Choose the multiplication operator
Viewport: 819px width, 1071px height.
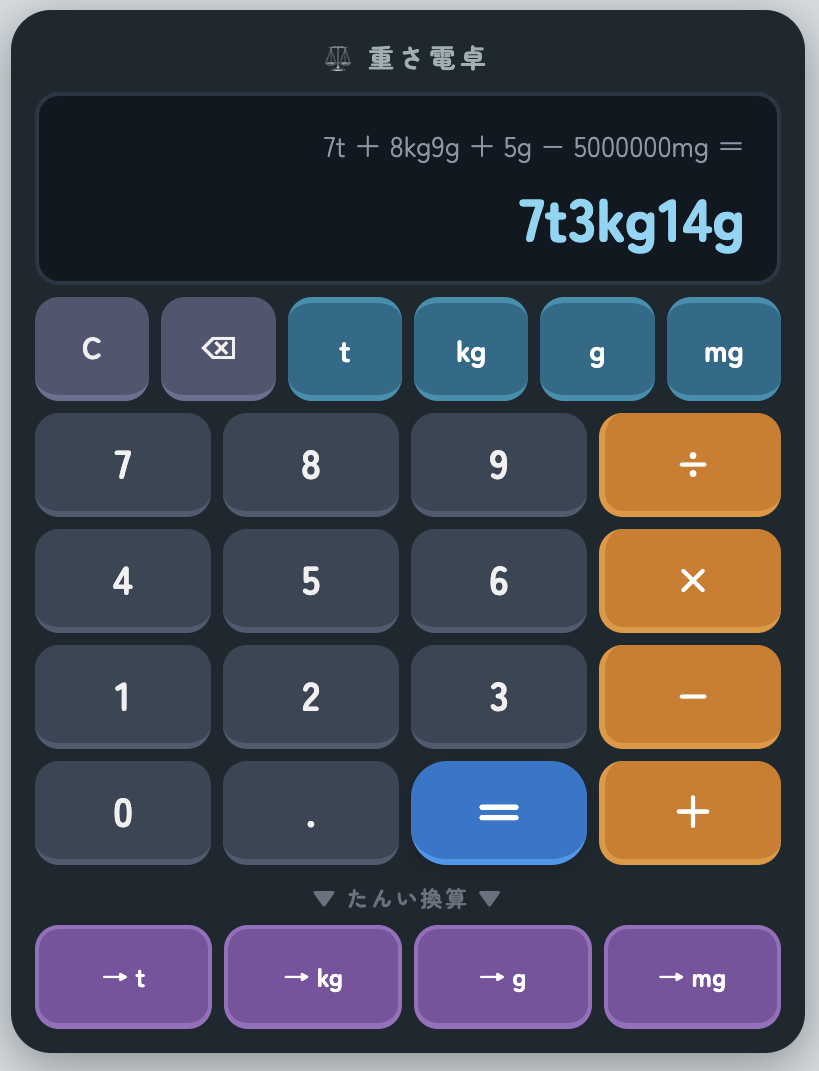click(x=690, y=581)
